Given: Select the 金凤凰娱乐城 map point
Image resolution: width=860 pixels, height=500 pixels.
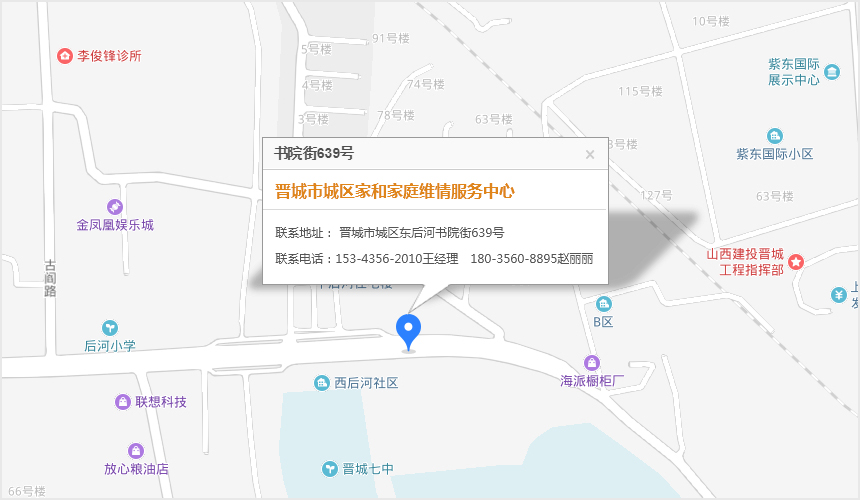Looking at the screenshot, I should pos(115,207).
